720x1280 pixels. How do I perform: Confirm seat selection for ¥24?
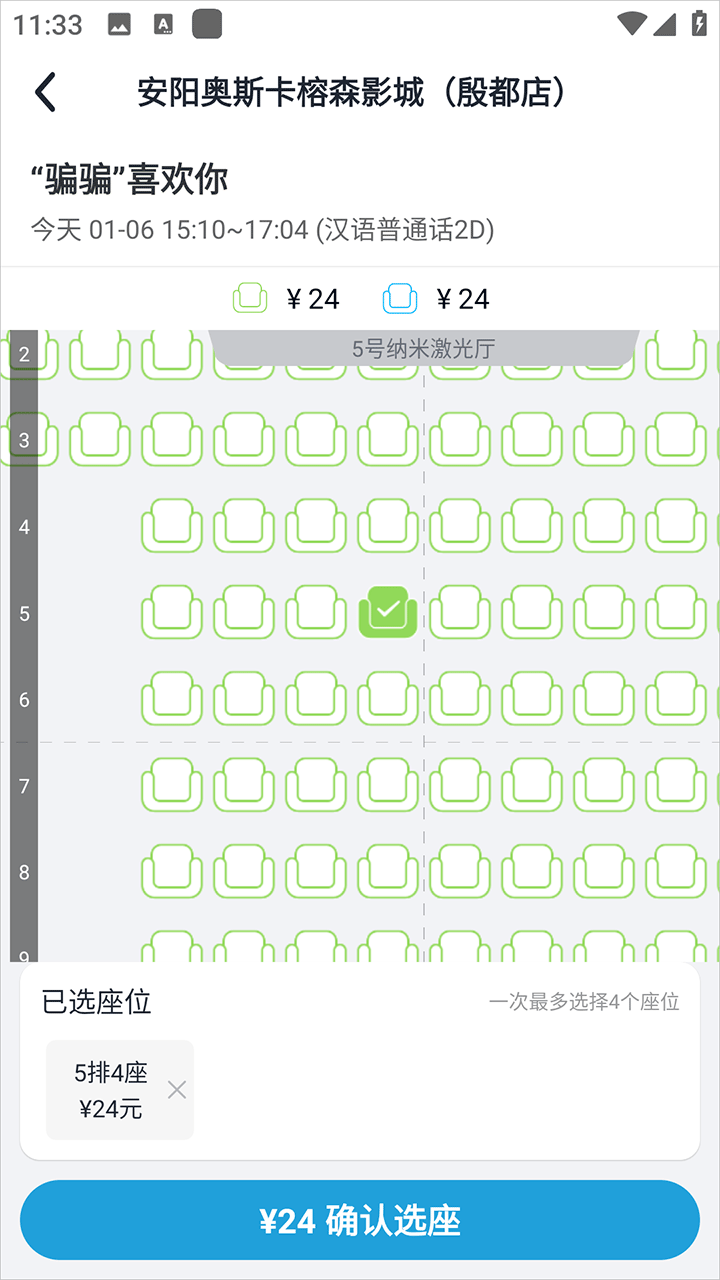[x=360, y=1220]
